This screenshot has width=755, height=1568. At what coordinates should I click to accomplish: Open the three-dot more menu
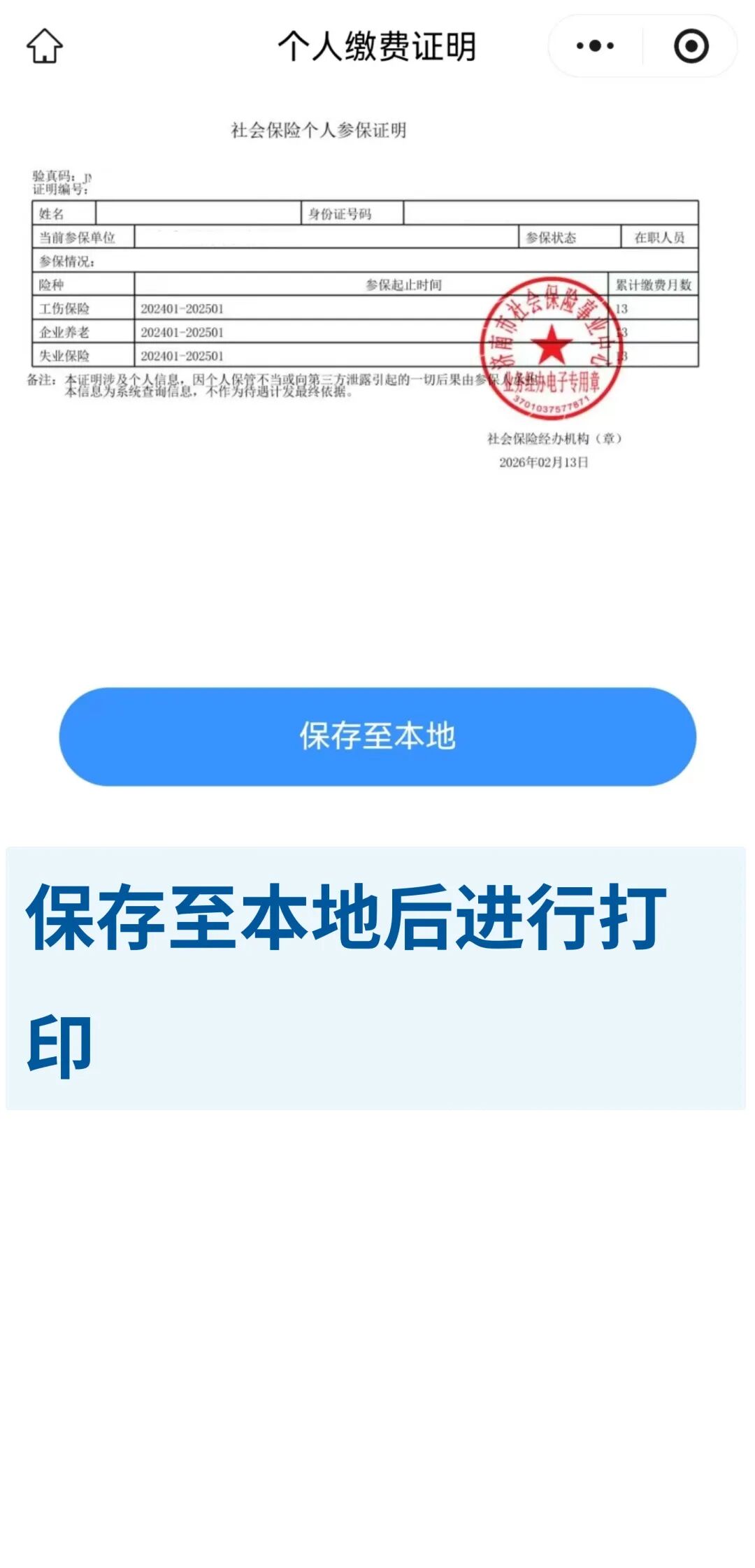[595, 46]
